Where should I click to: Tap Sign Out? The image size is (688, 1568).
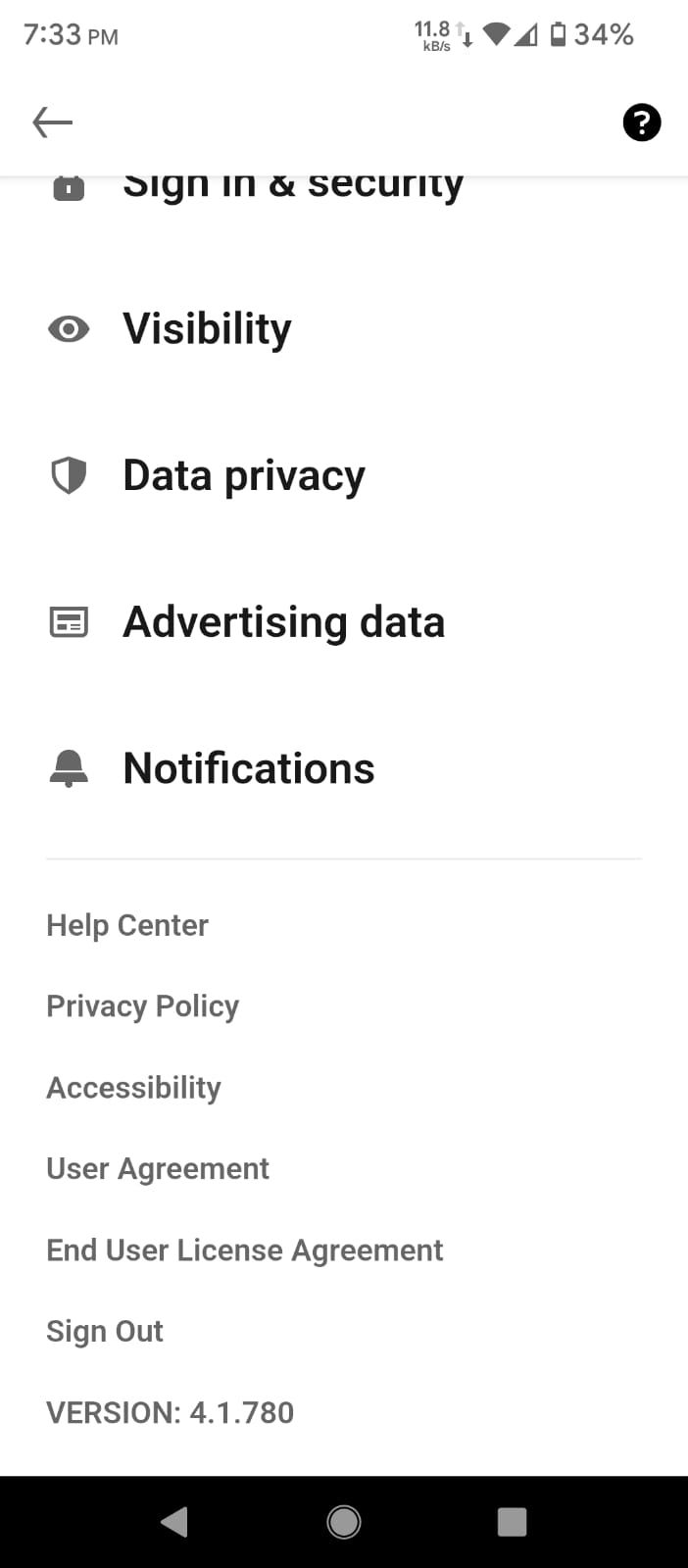[105, 1331]
